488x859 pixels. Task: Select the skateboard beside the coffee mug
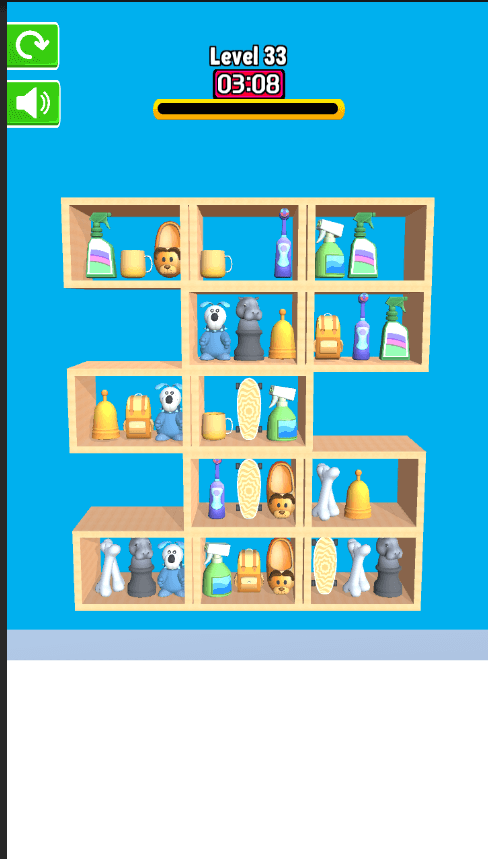(249, 409)
